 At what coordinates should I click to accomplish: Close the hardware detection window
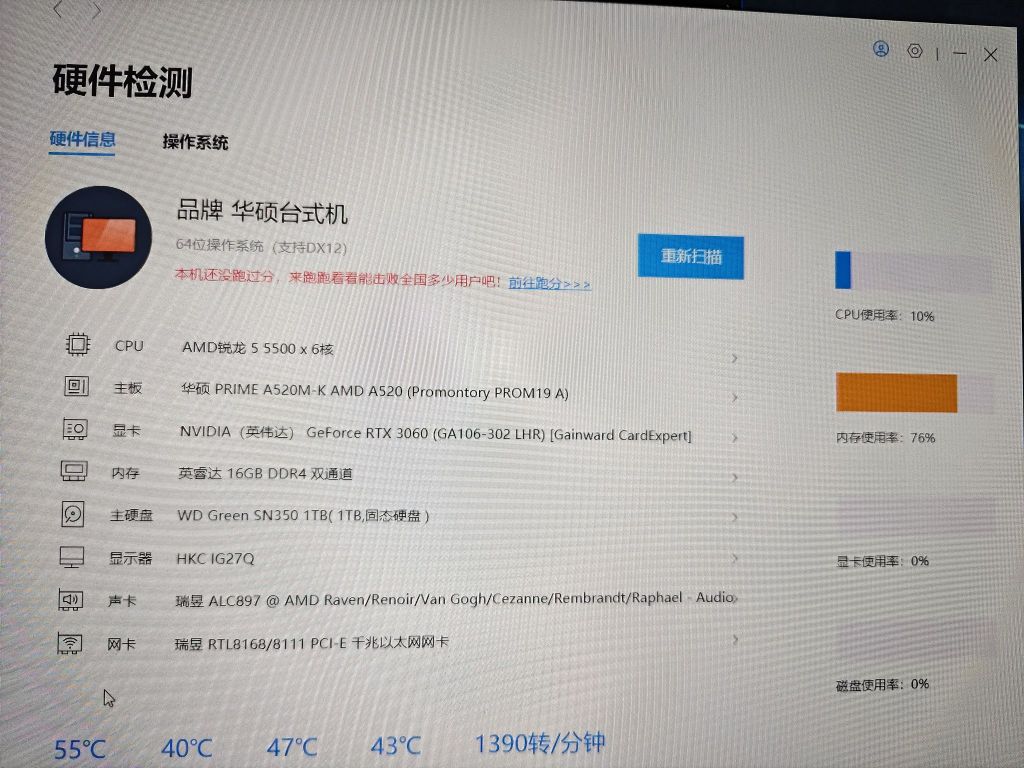tap(990, 55)
